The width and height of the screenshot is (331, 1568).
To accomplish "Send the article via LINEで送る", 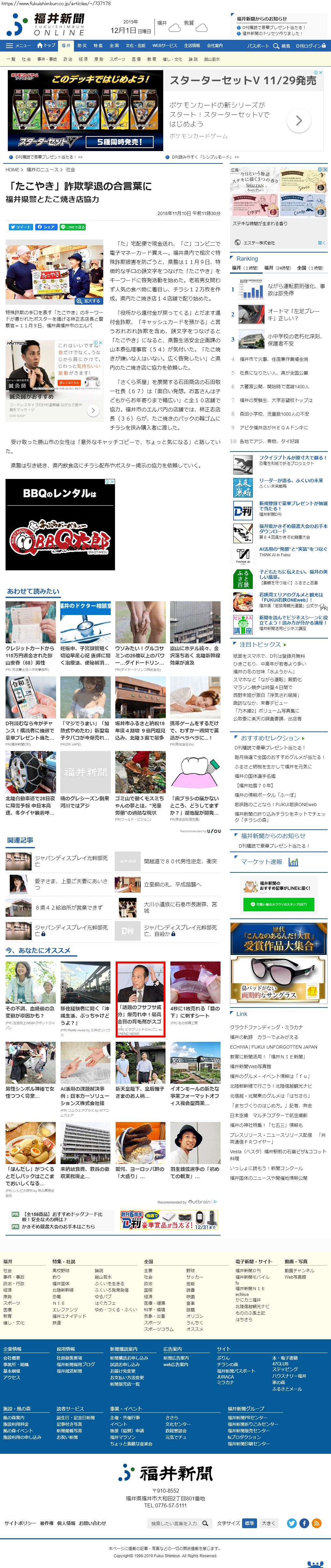I will coord(73,227).
